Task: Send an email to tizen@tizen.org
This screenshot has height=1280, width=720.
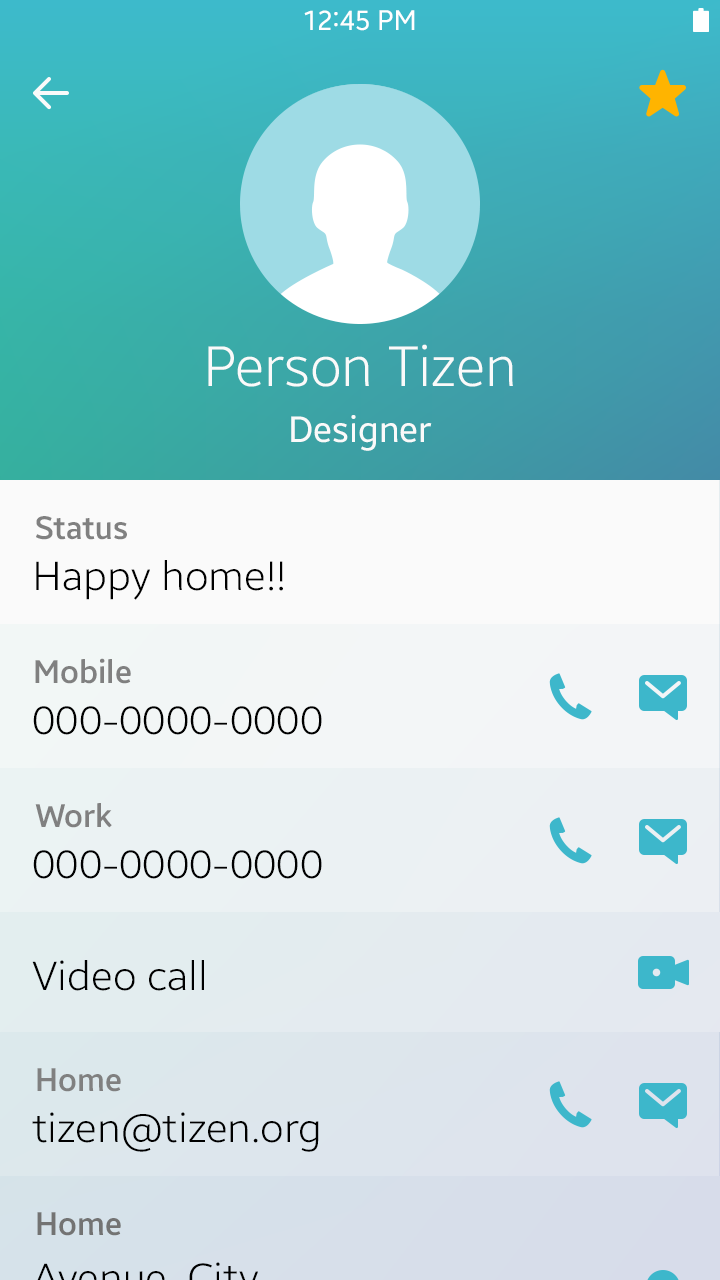Action: pyautogui.click(x=663, y=1104)
